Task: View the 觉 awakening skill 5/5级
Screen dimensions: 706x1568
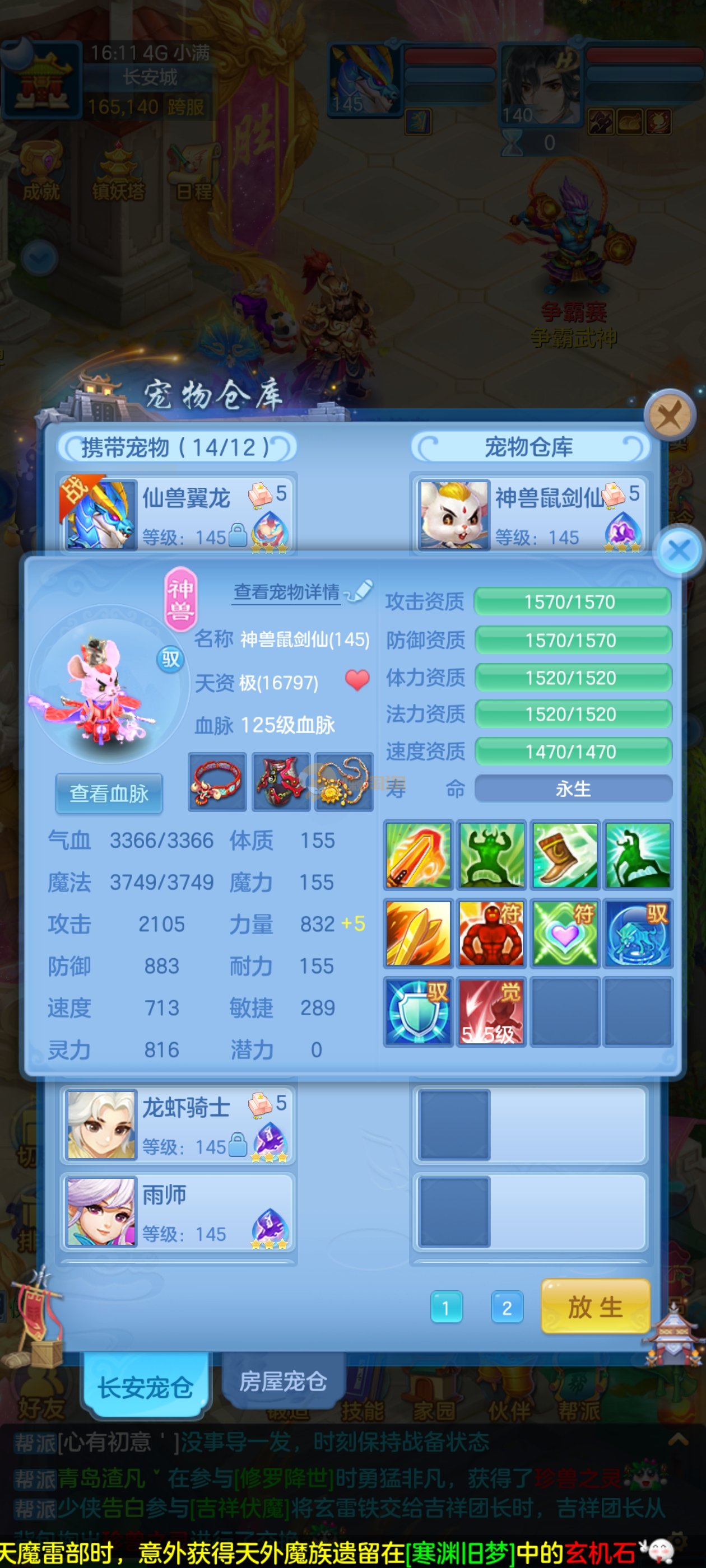Action: click(x=491, y=1012)
